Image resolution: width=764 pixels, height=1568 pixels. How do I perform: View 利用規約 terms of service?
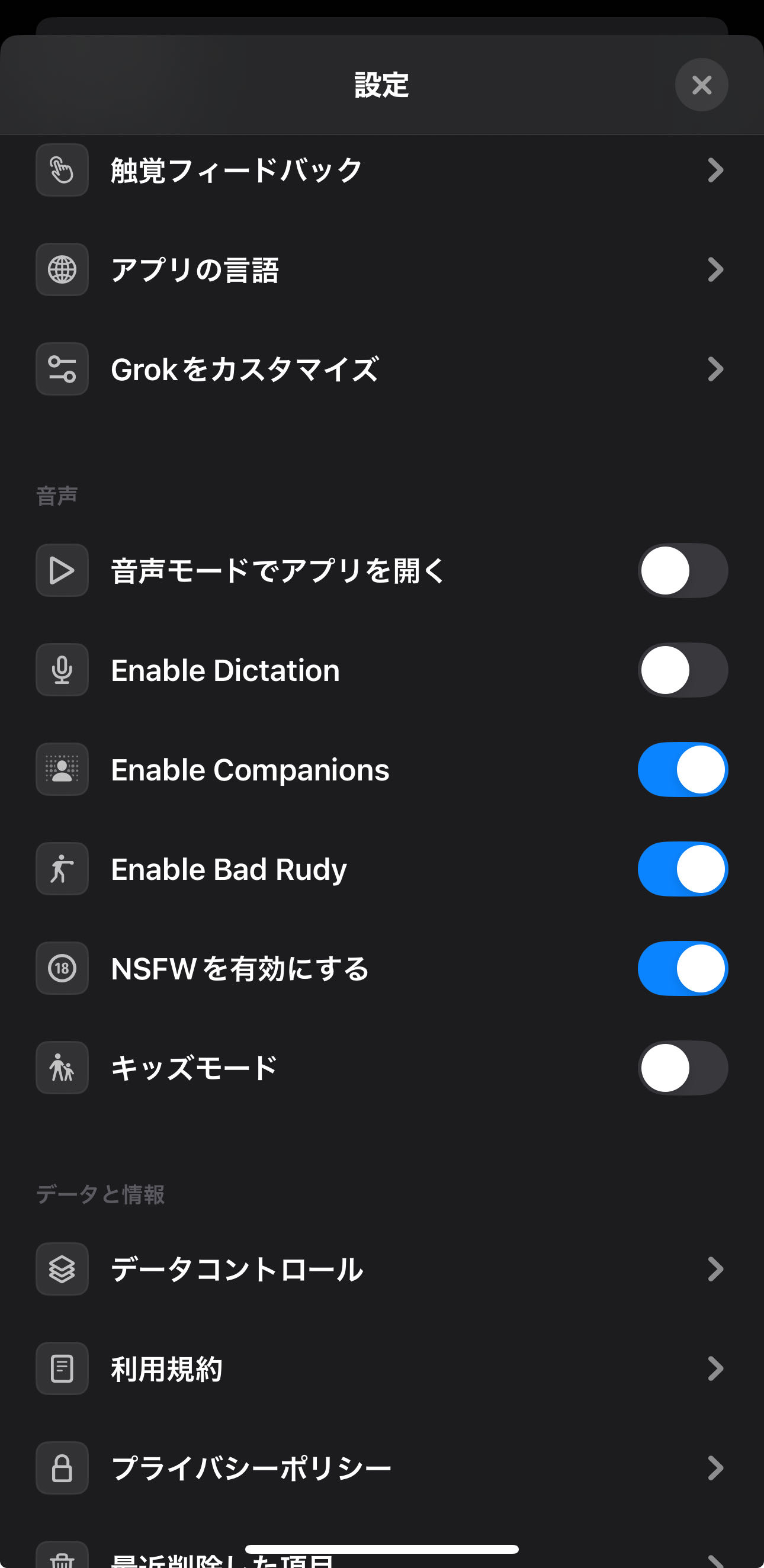(381, 1369)
